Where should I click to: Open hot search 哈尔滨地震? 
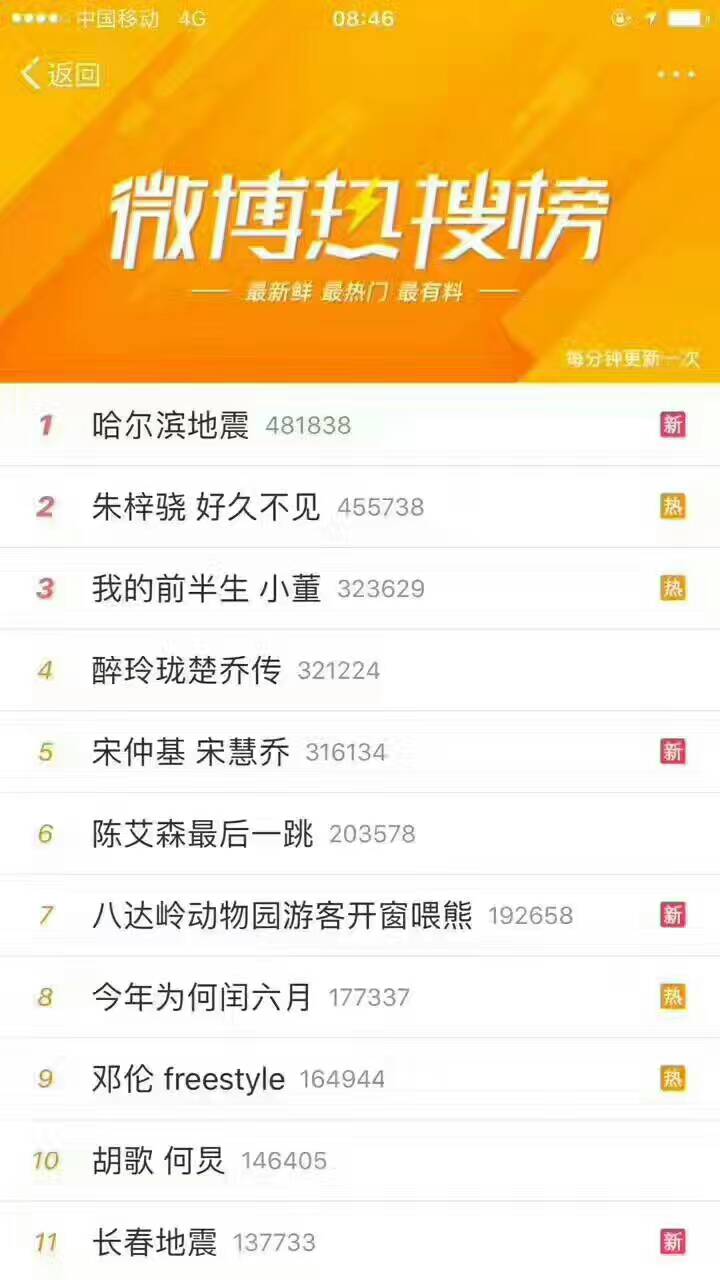click(x=171, y=425)
